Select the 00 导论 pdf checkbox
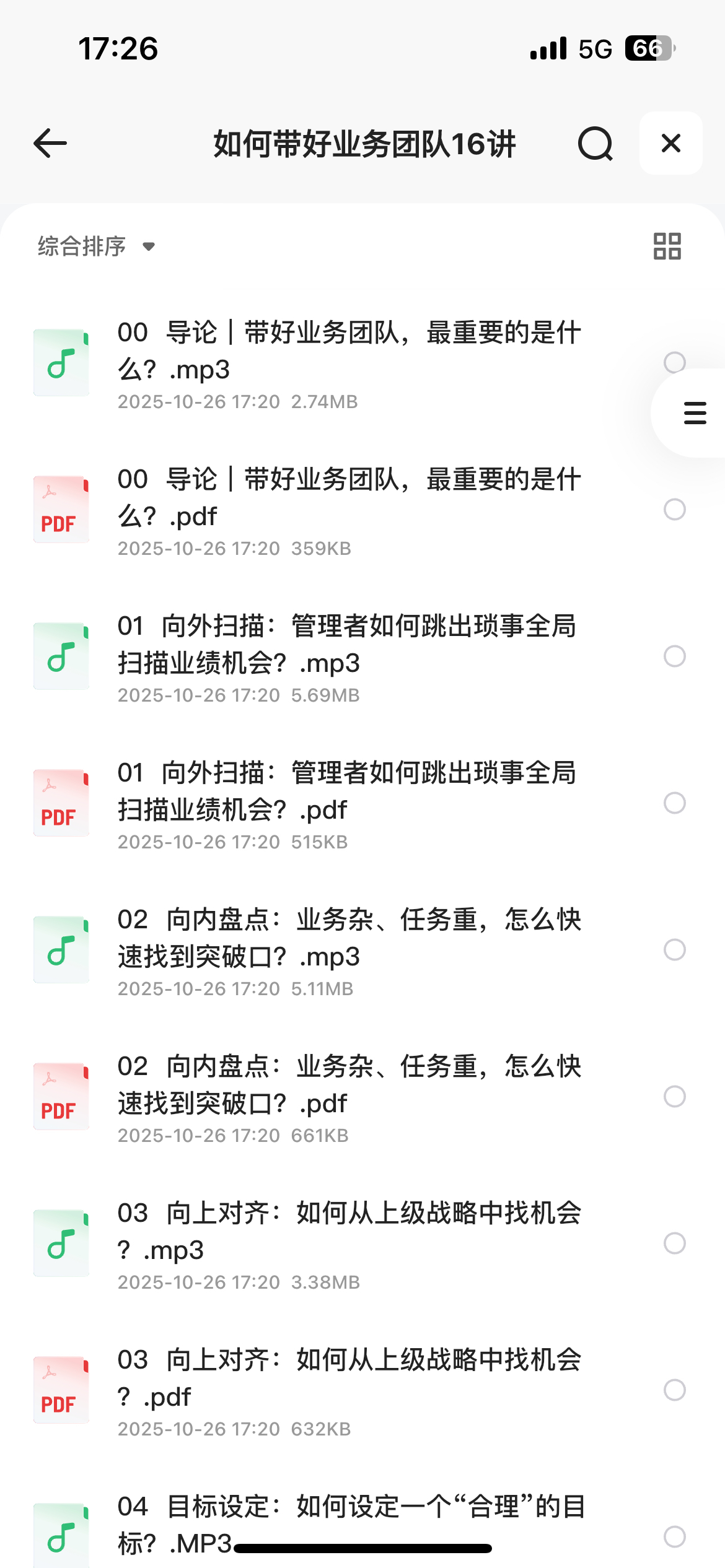This screenshot has width=725, height=1568. pos(674,510)
